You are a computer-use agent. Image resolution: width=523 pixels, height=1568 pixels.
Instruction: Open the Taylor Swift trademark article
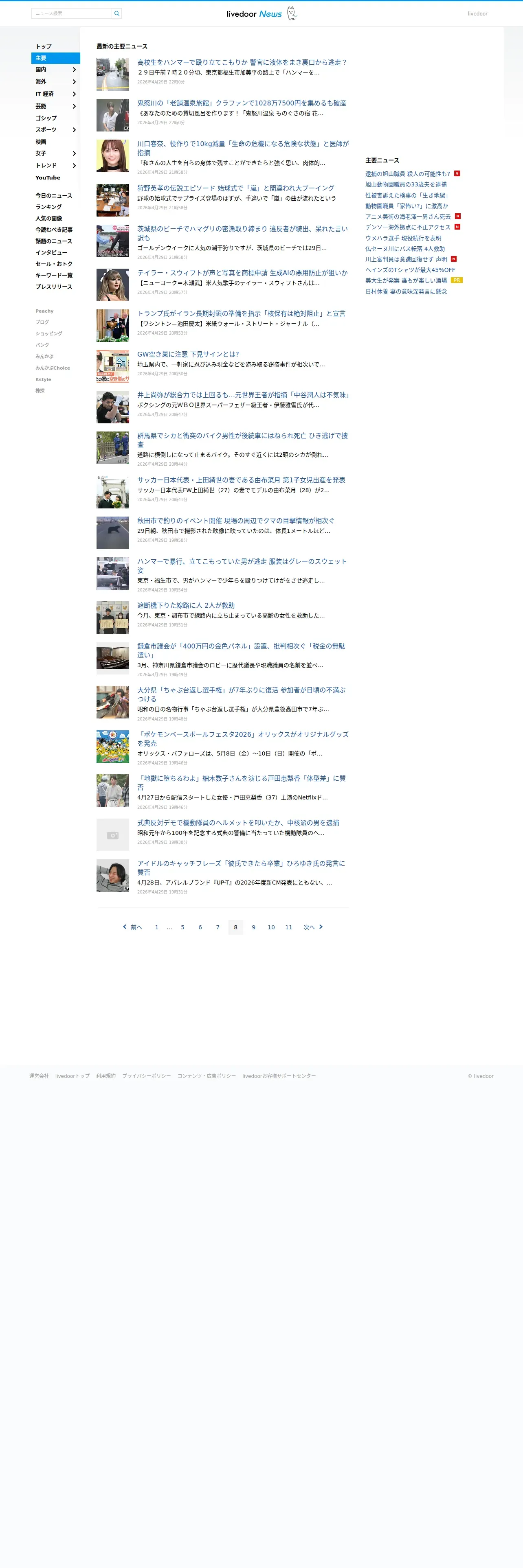click(242, 273)
